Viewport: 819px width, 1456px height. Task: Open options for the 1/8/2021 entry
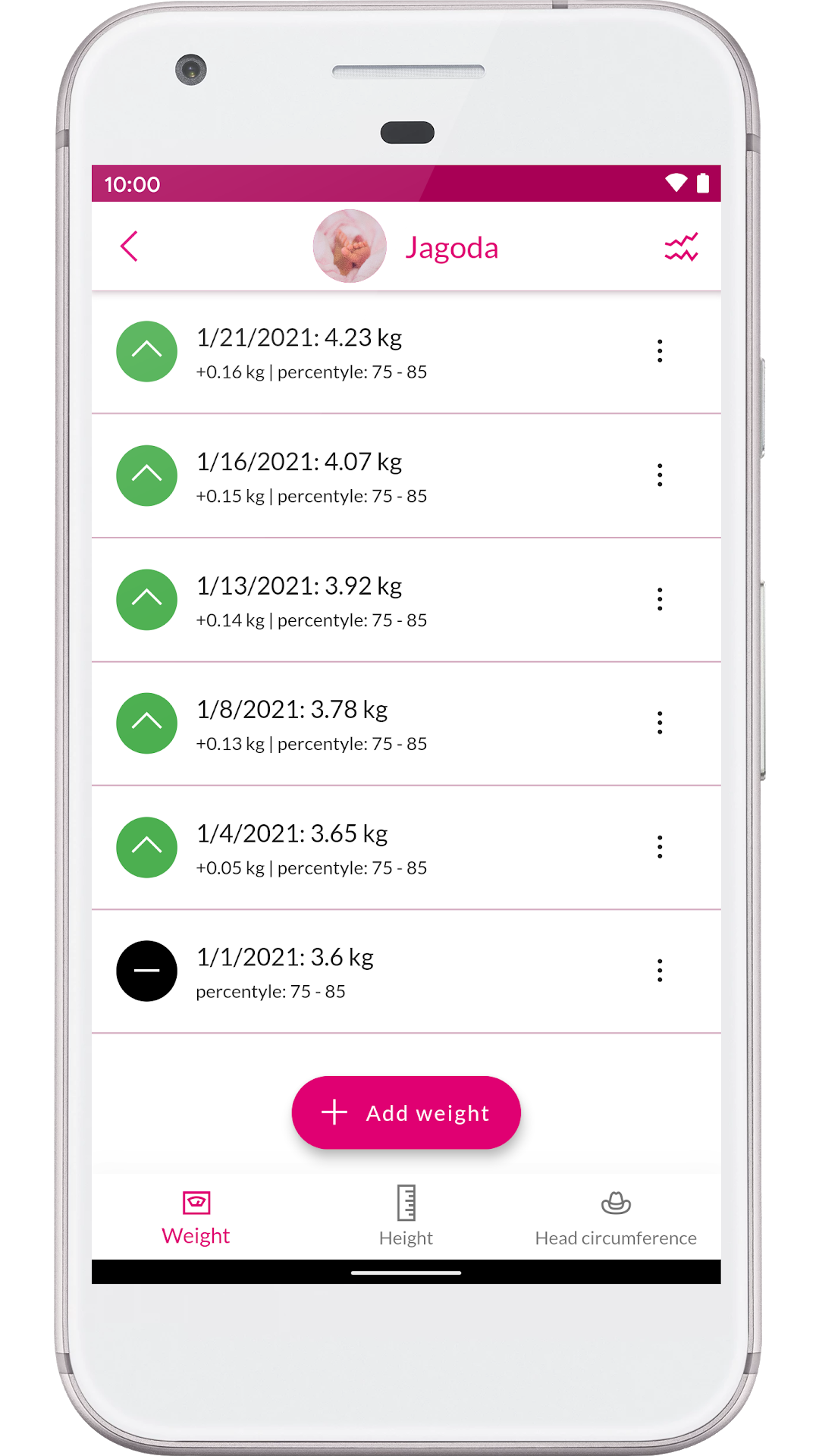pos(660,723)
